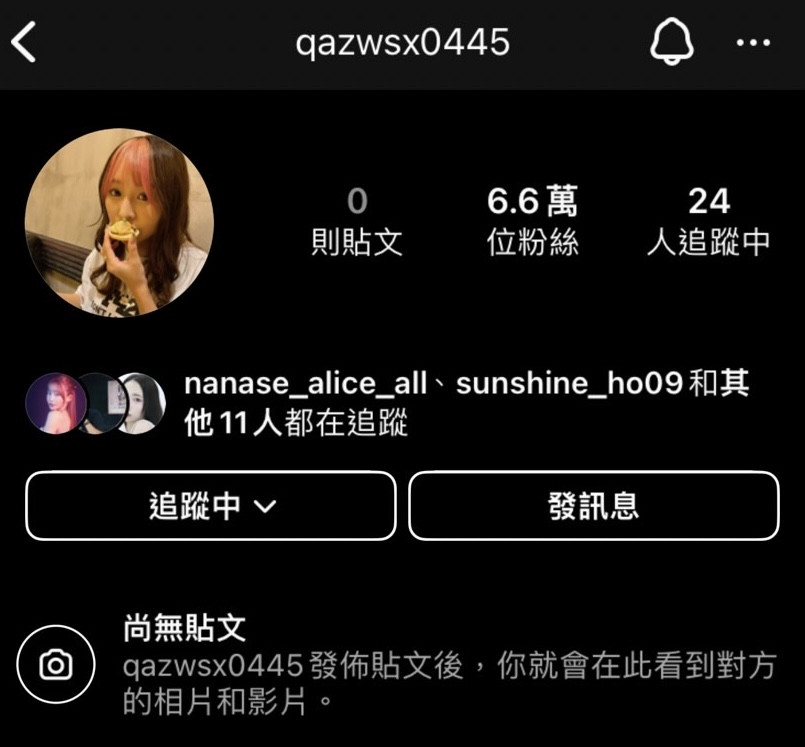Screen dimensions: 805x747
Task: Open the notifications bell for qazwsx0445
Action: 672,43
